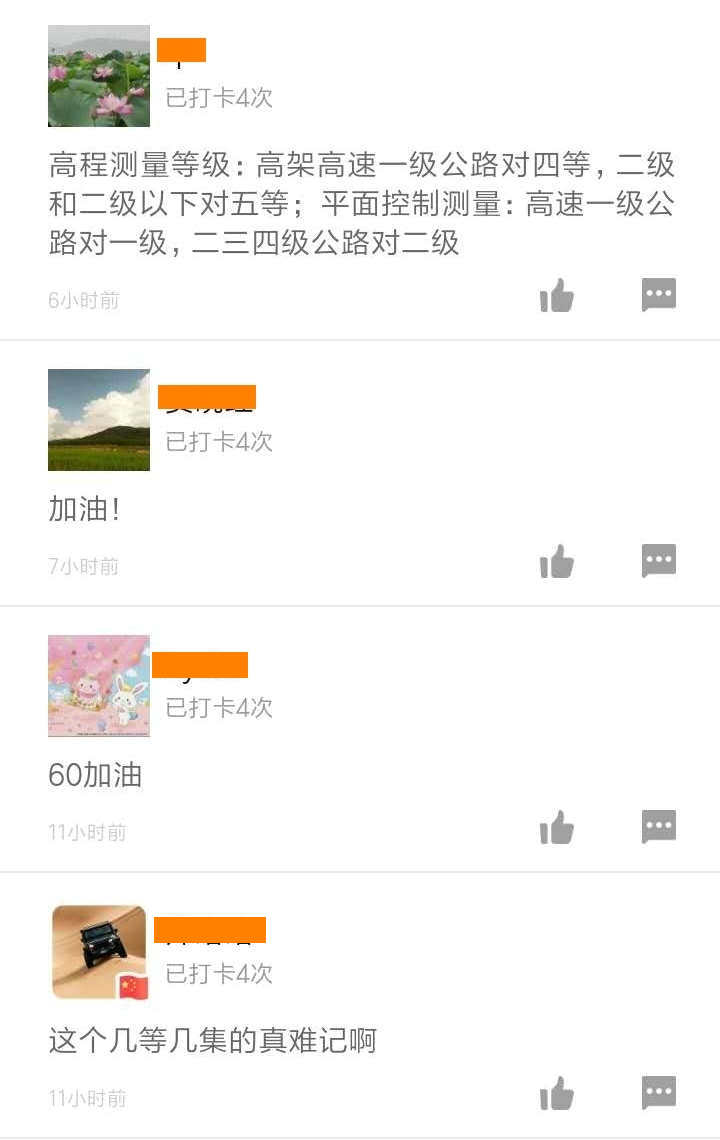Like the "加油!" comment
720x1140 pixels.
557,561
